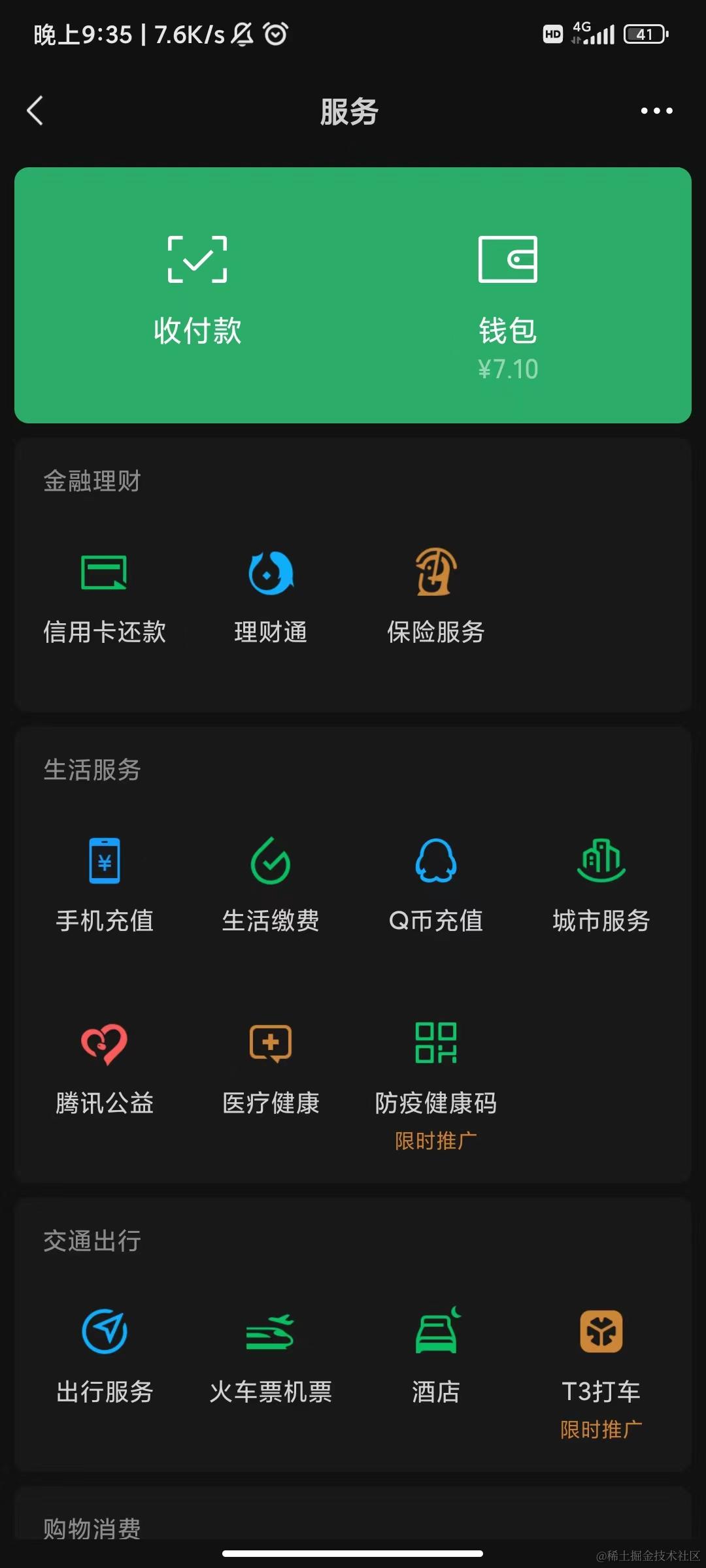Open 理财通 wealth management
The height and width of the screenshot is (1568, 706).
click(x=271, y=596)
